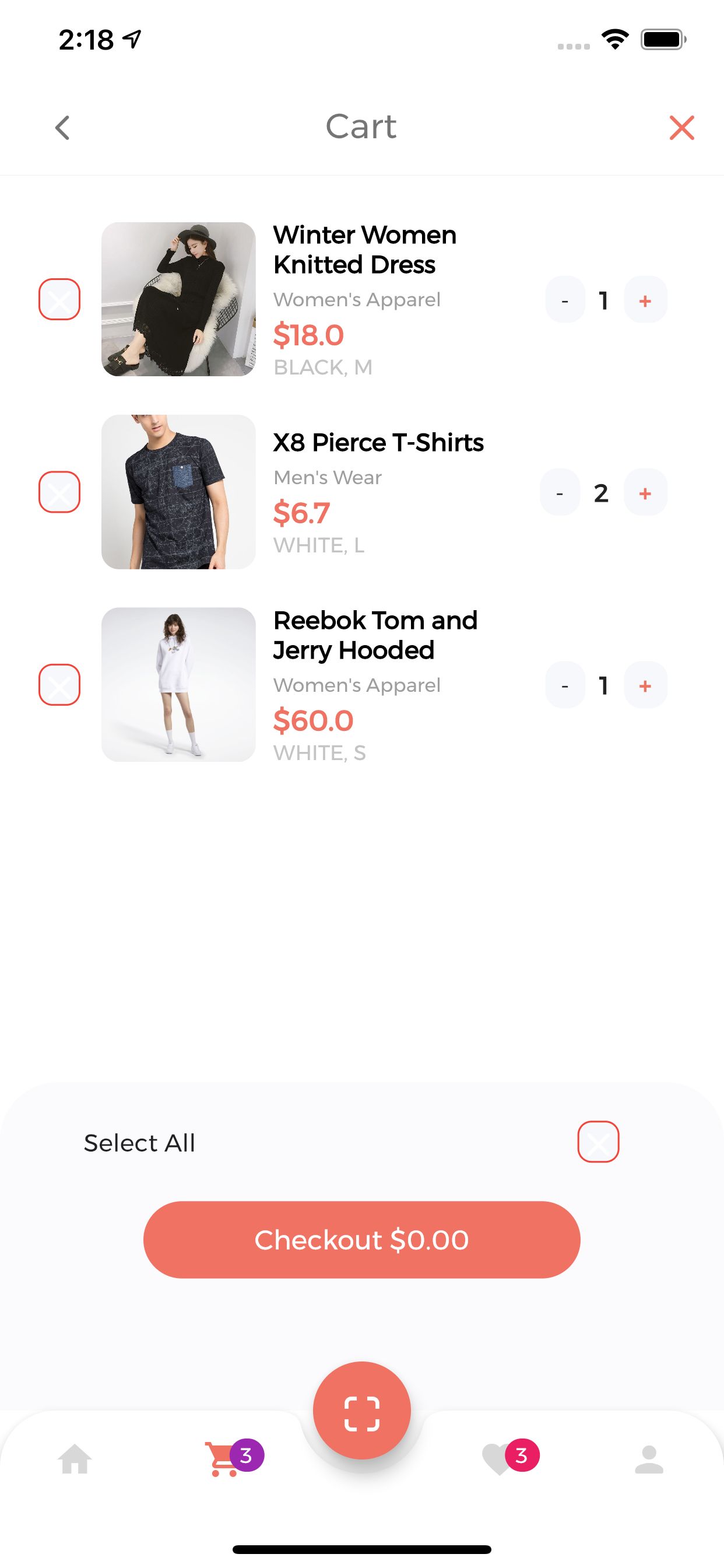Go back from the Cart screen
Image resolution: width=724 pixels, height=1568 pixels.
tap(62, 128)
